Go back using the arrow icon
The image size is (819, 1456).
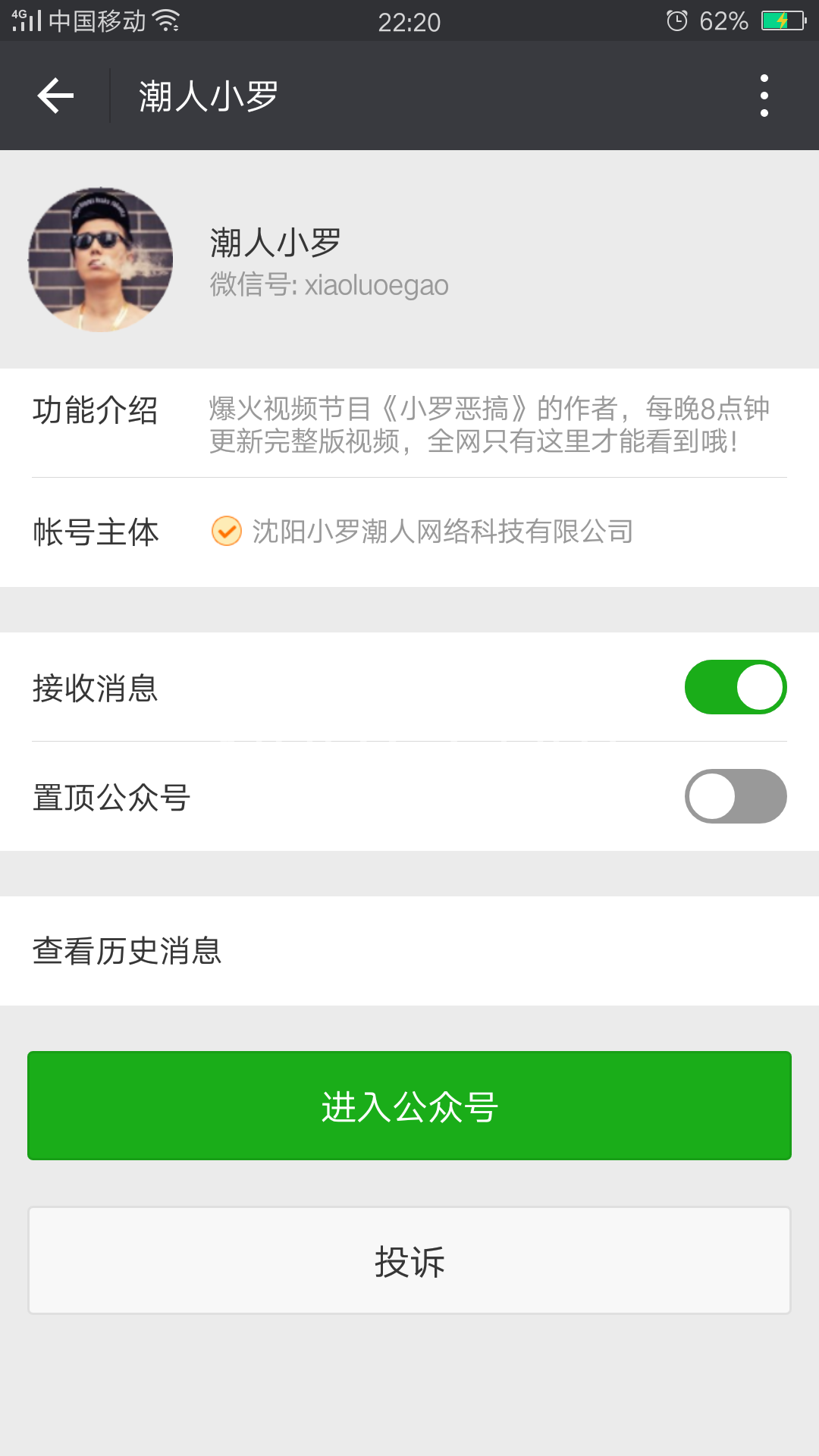tap(55, 96)
